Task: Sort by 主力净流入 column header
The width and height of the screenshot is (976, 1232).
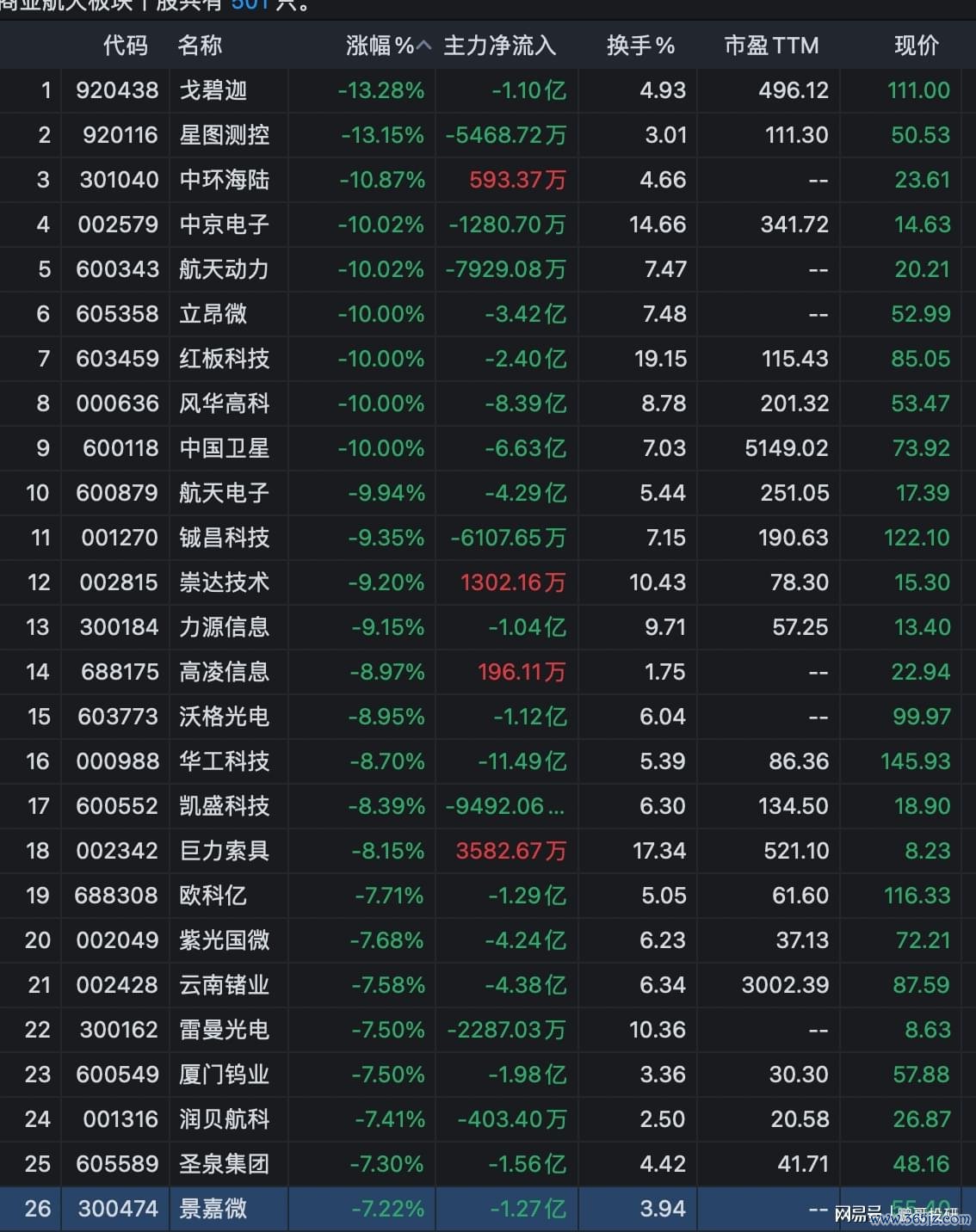Action: 500,46
